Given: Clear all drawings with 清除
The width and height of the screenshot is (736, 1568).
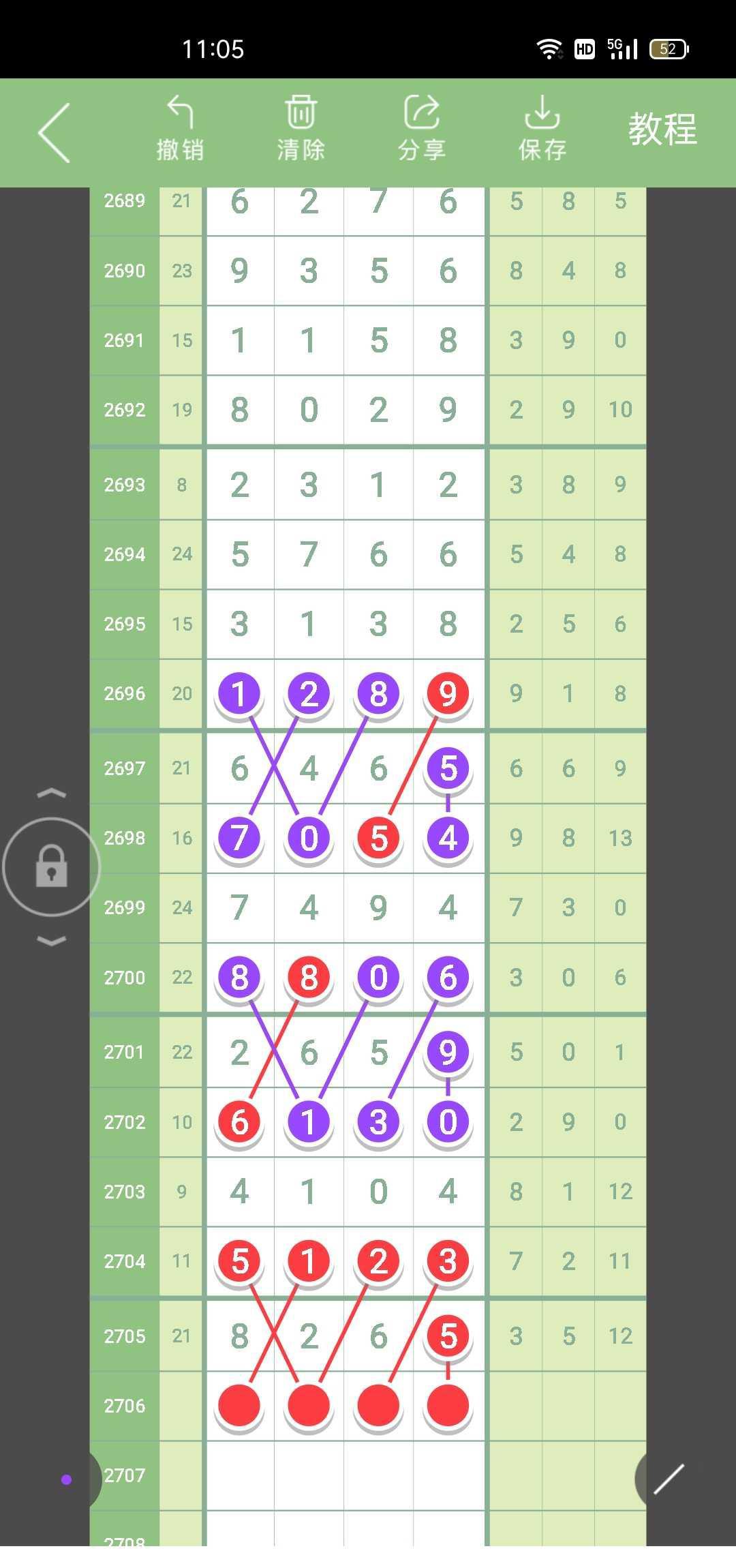Looking at the screenshot, I should coord(301,128).
